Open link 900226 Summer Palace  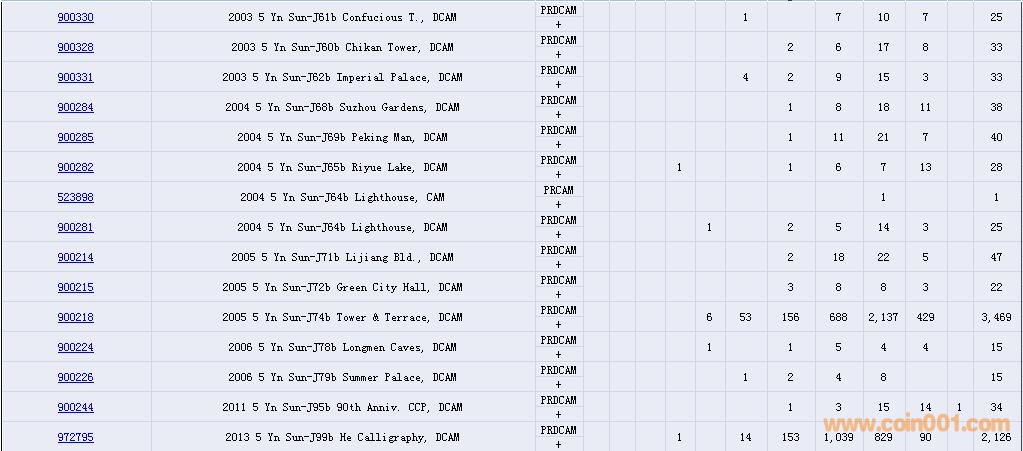75,377
